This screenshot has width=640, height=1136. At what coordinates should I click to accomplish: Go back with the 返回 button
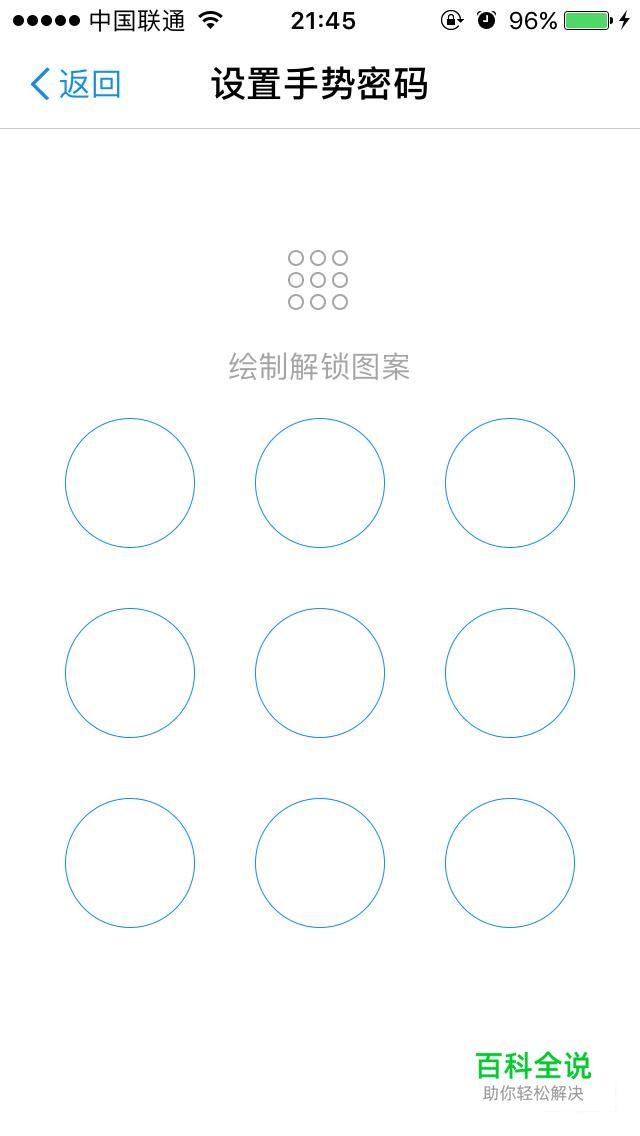75,84
